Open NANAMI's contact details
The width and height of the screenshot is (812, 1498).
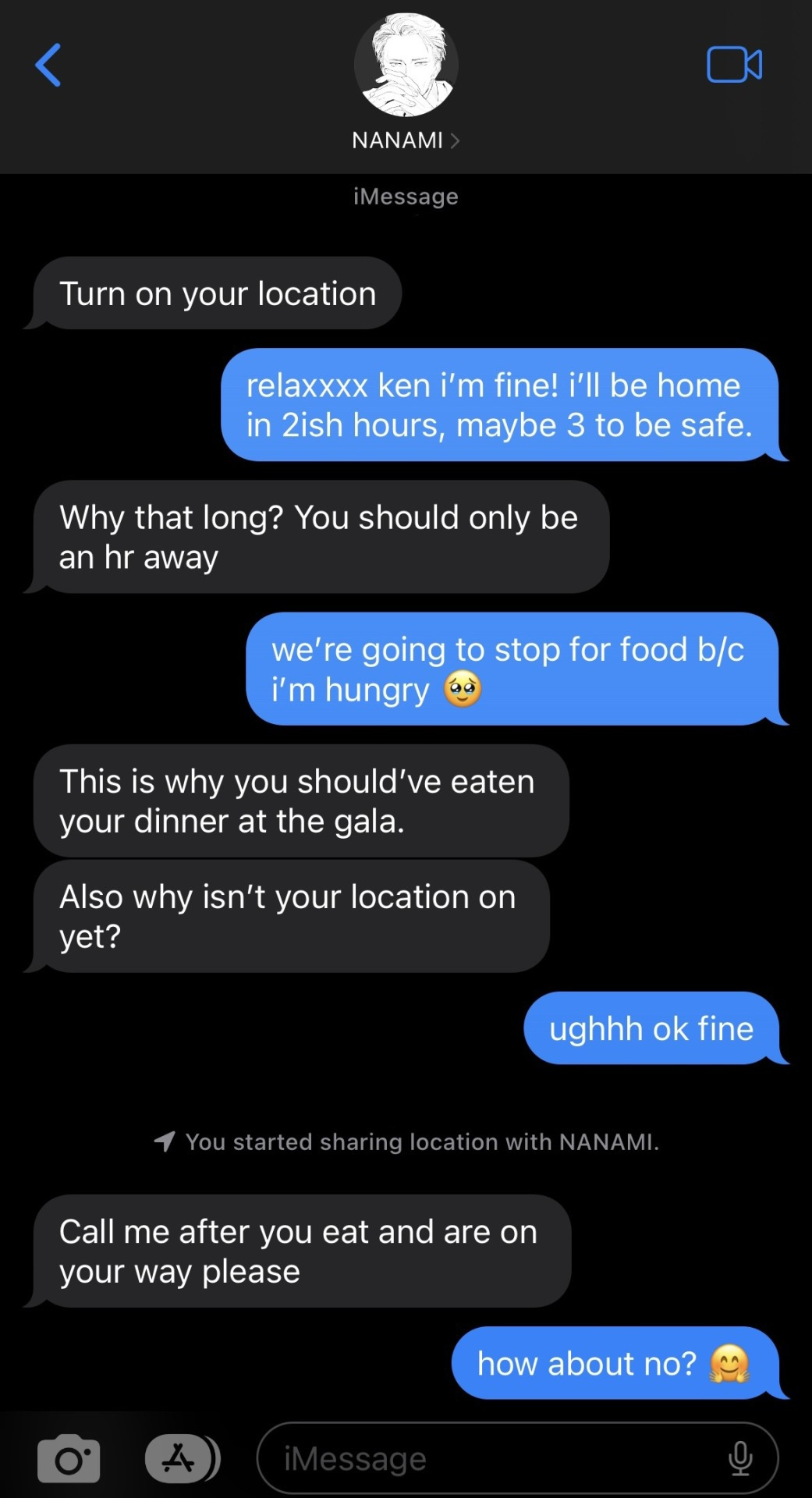406,140
